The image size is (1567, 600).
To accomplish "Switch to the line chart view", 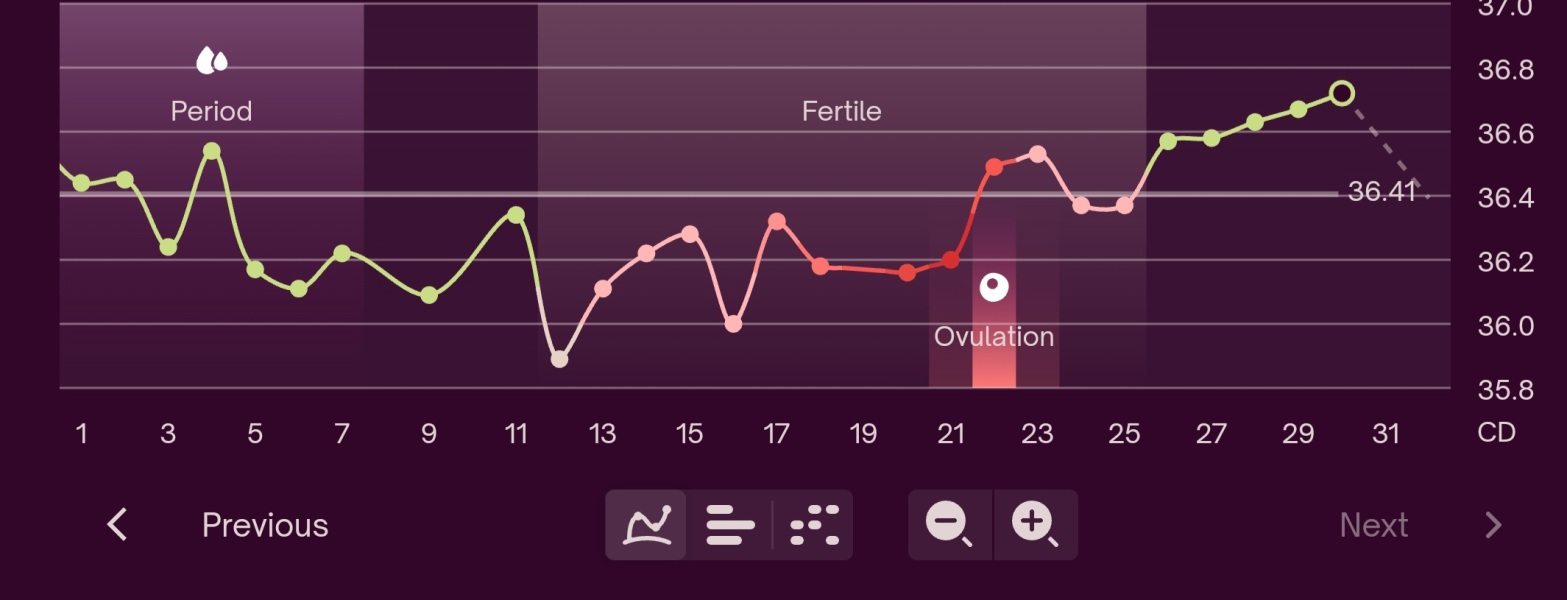I will 646,524.
